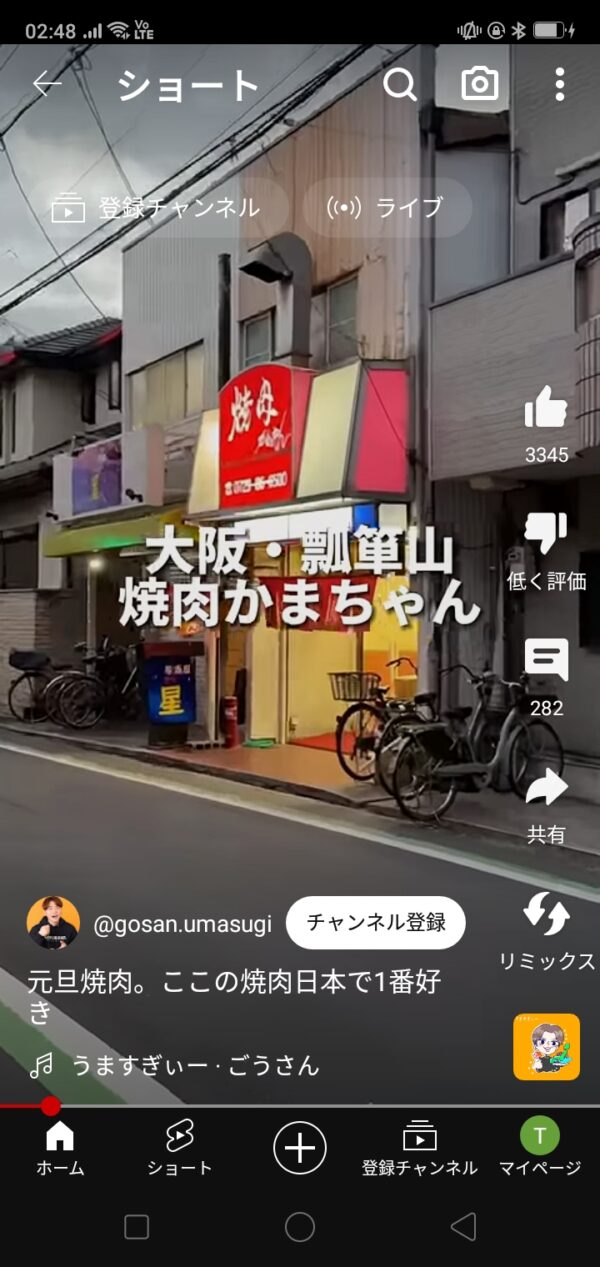The height and width of the screenshot is (1267, 600).
Task: Dislike the video via 低く評価
Action: pyautogui.click(x=546, y=549)
